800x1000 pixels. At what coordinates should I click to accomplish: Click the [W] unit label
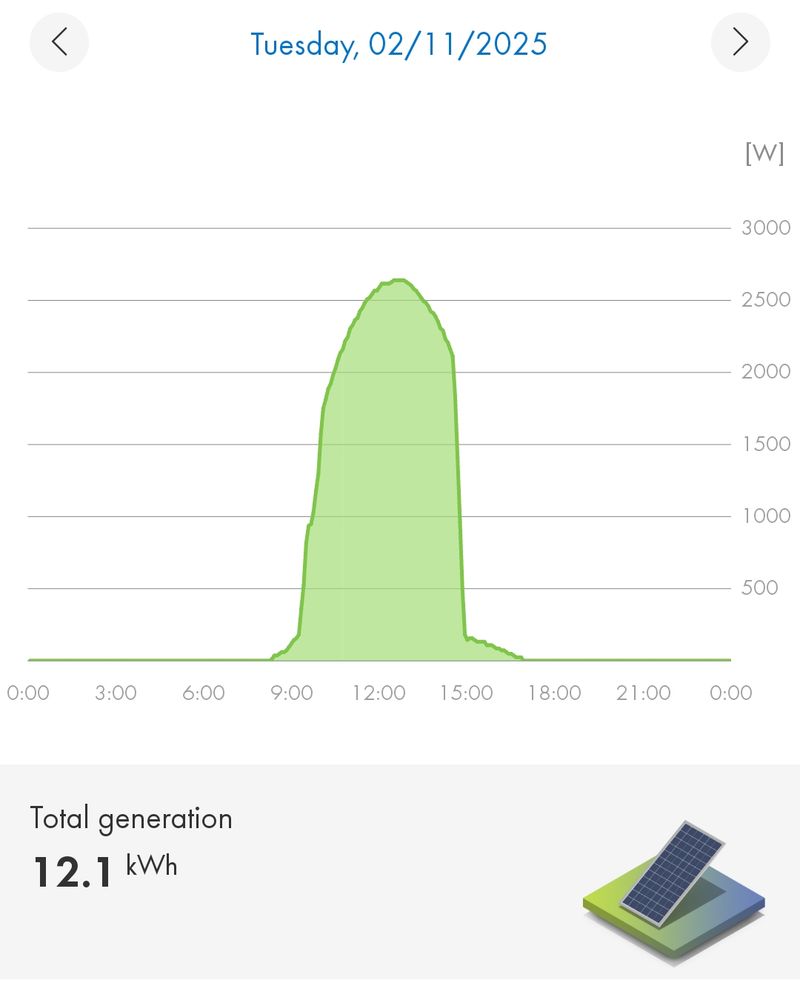pyautogui.click(x=763, y=153)
